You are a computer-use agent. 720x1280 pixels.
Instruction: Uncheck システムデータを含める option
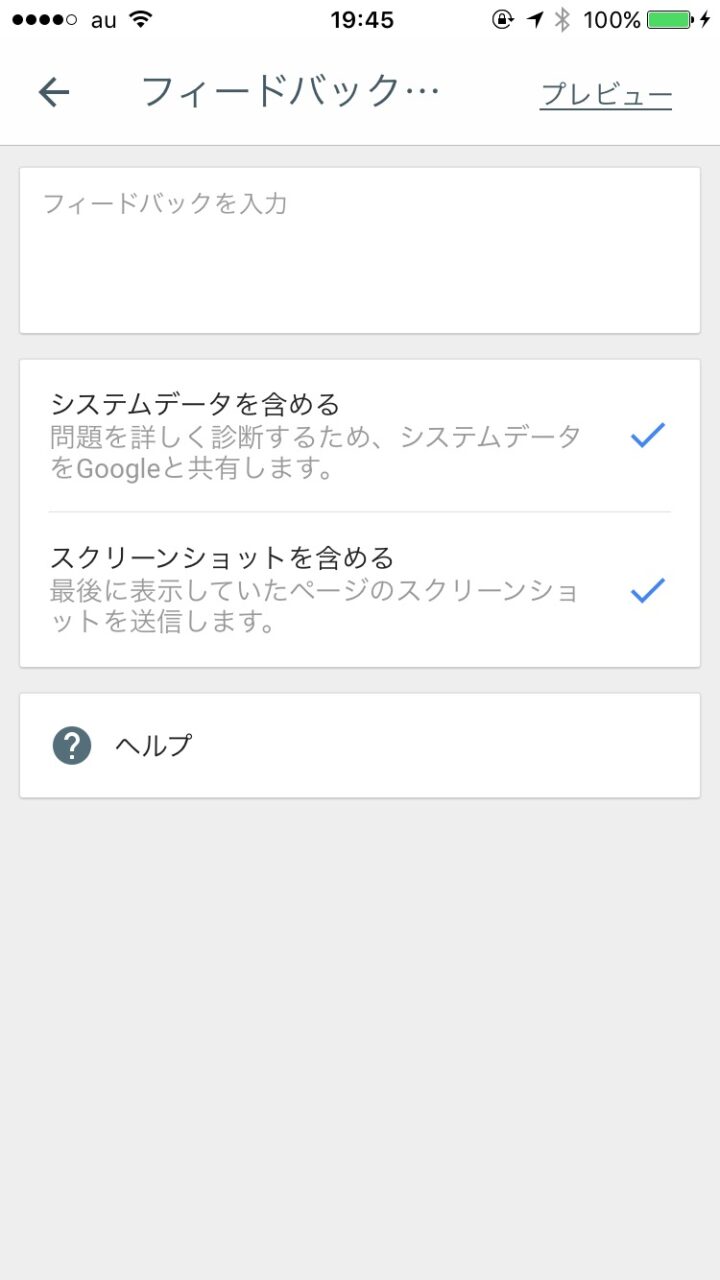click(x=648, y=435)
